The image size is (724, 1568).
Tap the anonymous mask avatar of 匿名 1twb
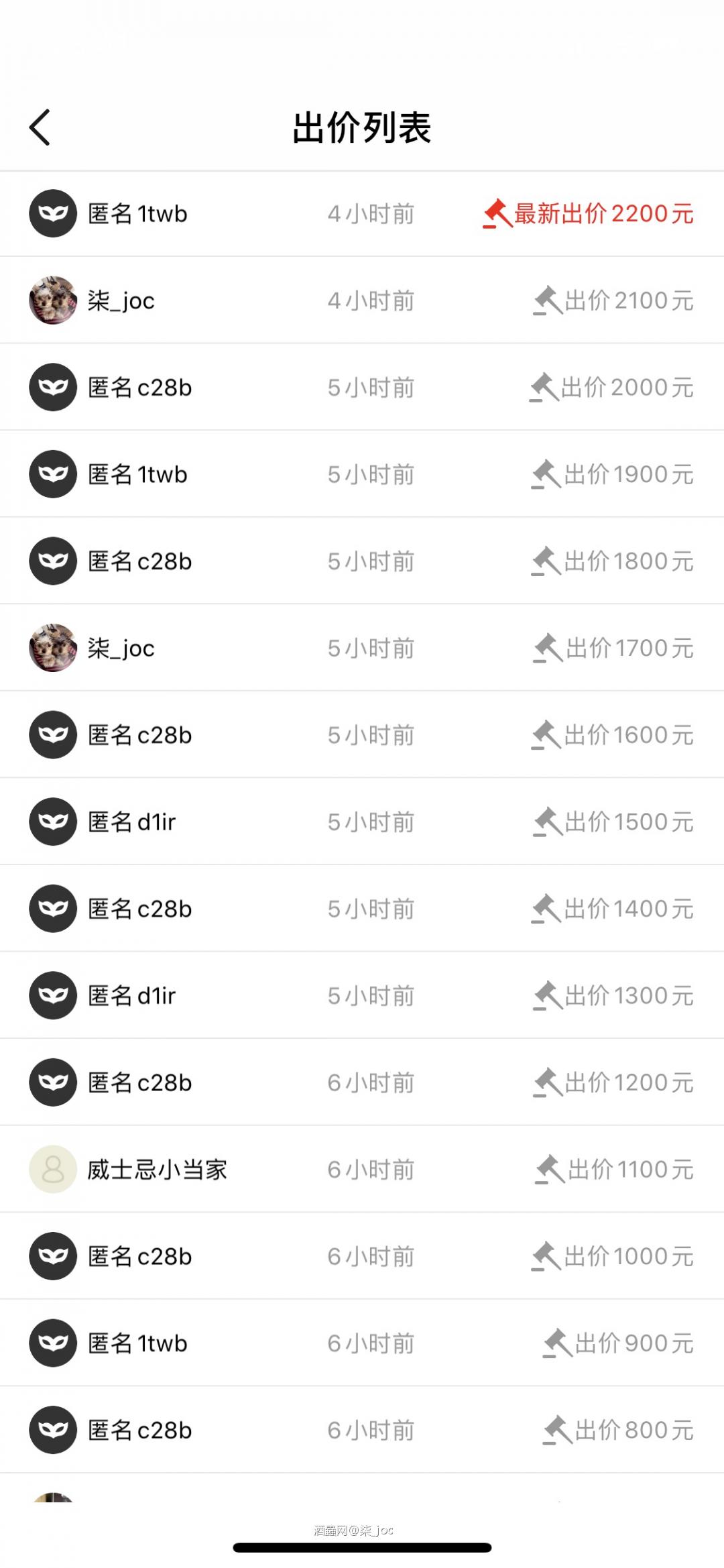click(x=53, y=213)
